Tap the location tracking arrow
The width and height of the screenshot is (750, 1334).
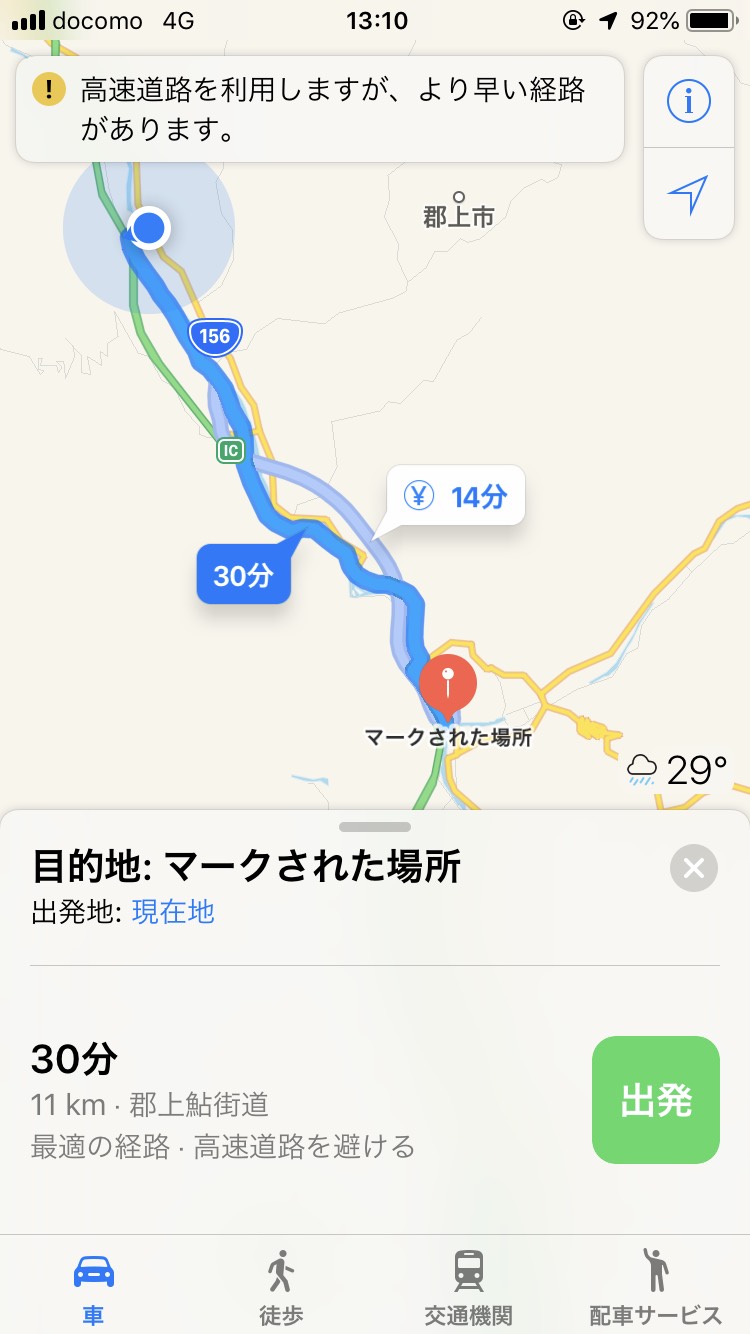tap(688, 194)
